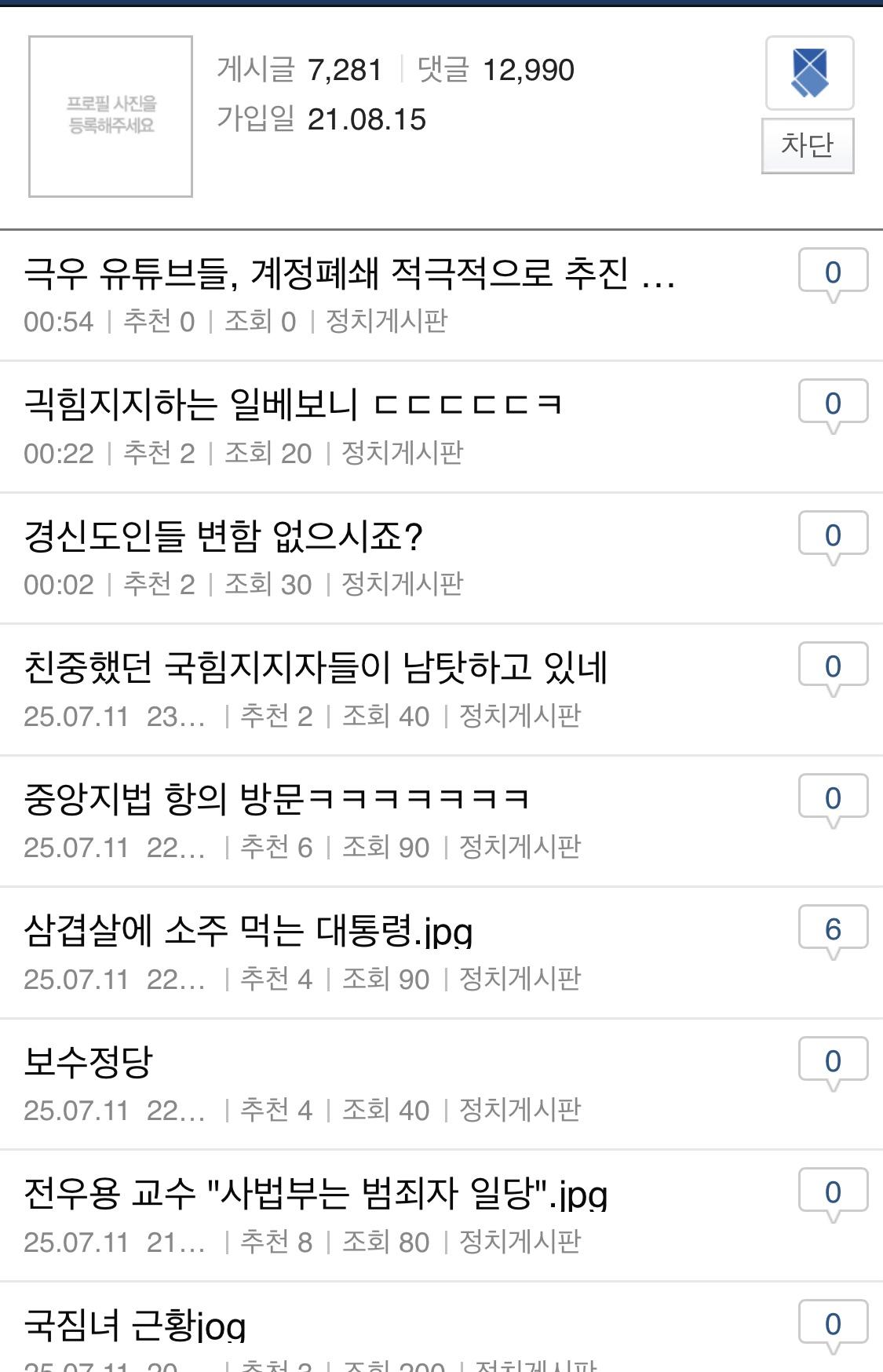Open post '보수정당'

88,1062
